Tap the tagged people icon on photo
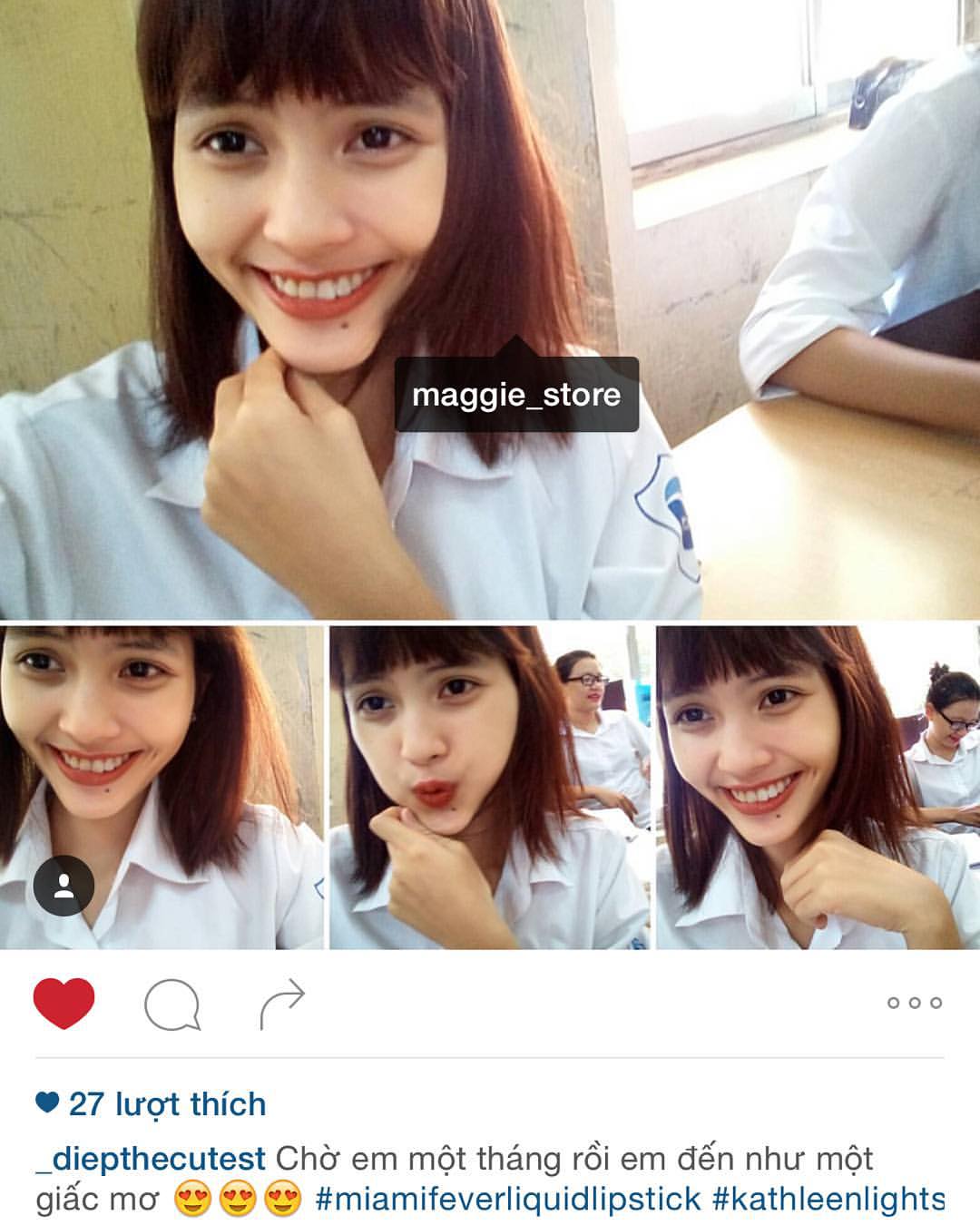This screenshot has width=980, height=1225. coord(64,886)
